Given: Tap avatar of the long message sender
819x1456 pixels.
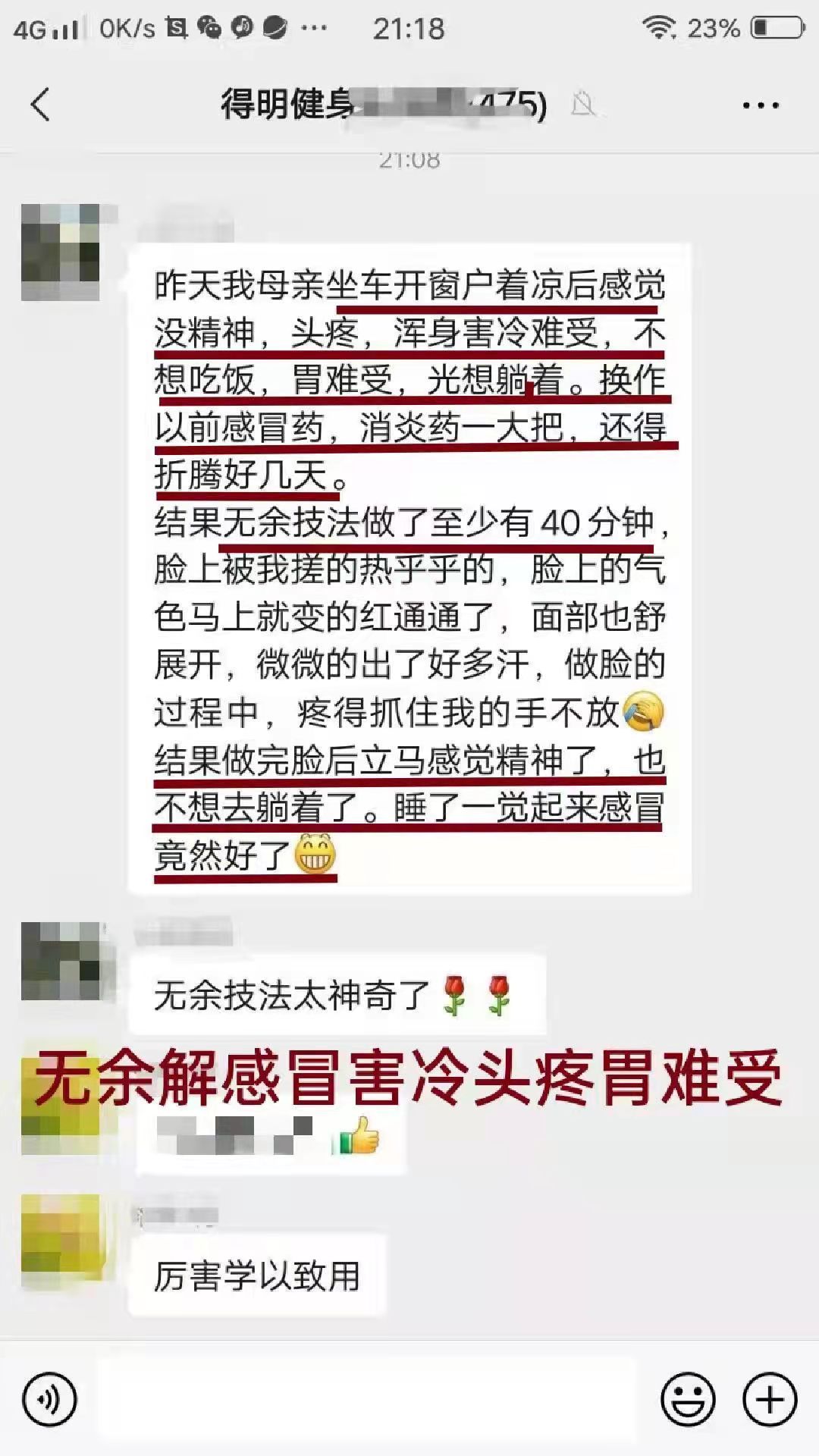Looking at the screenshot, I should pos(61,252).
